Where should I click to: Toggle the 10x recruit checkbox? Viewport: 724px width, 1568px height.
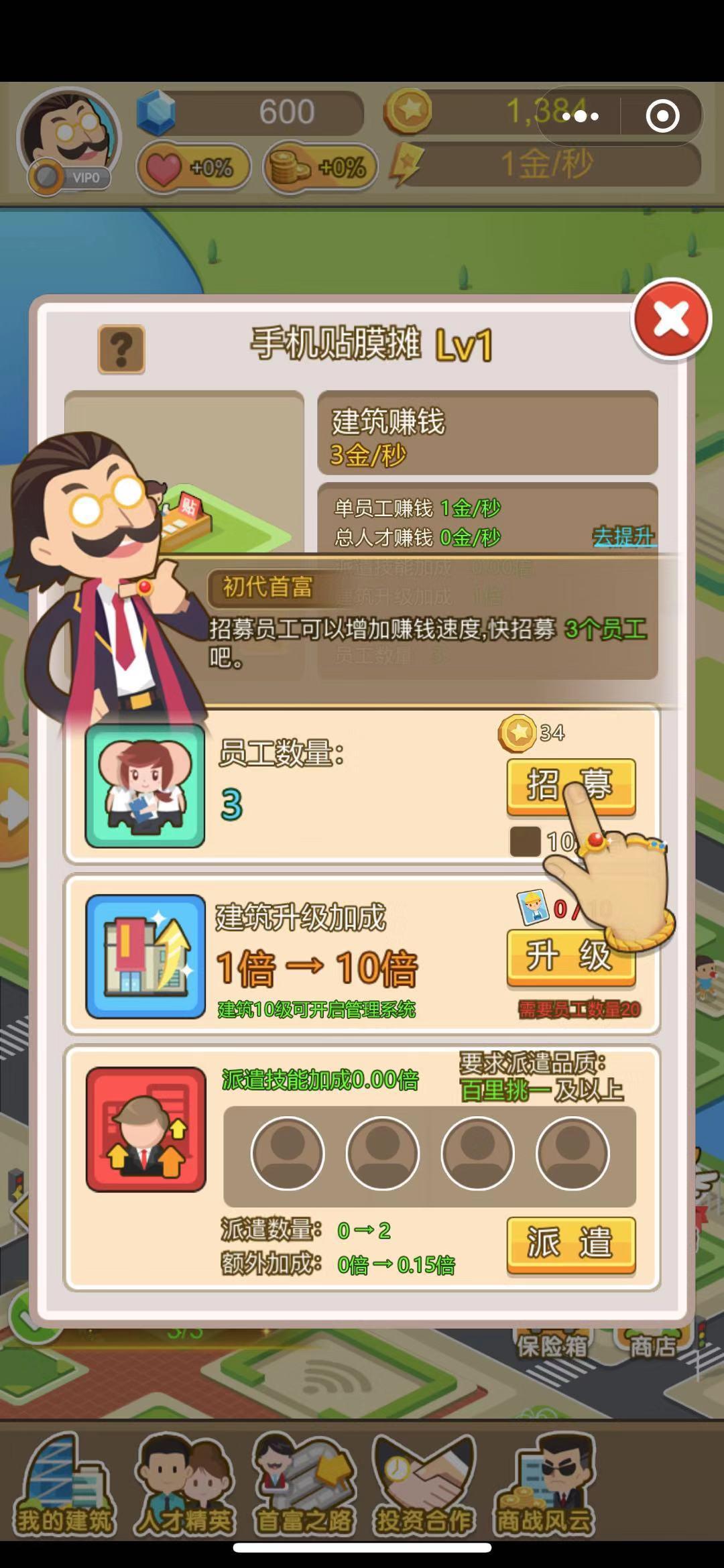coord(525,842)
